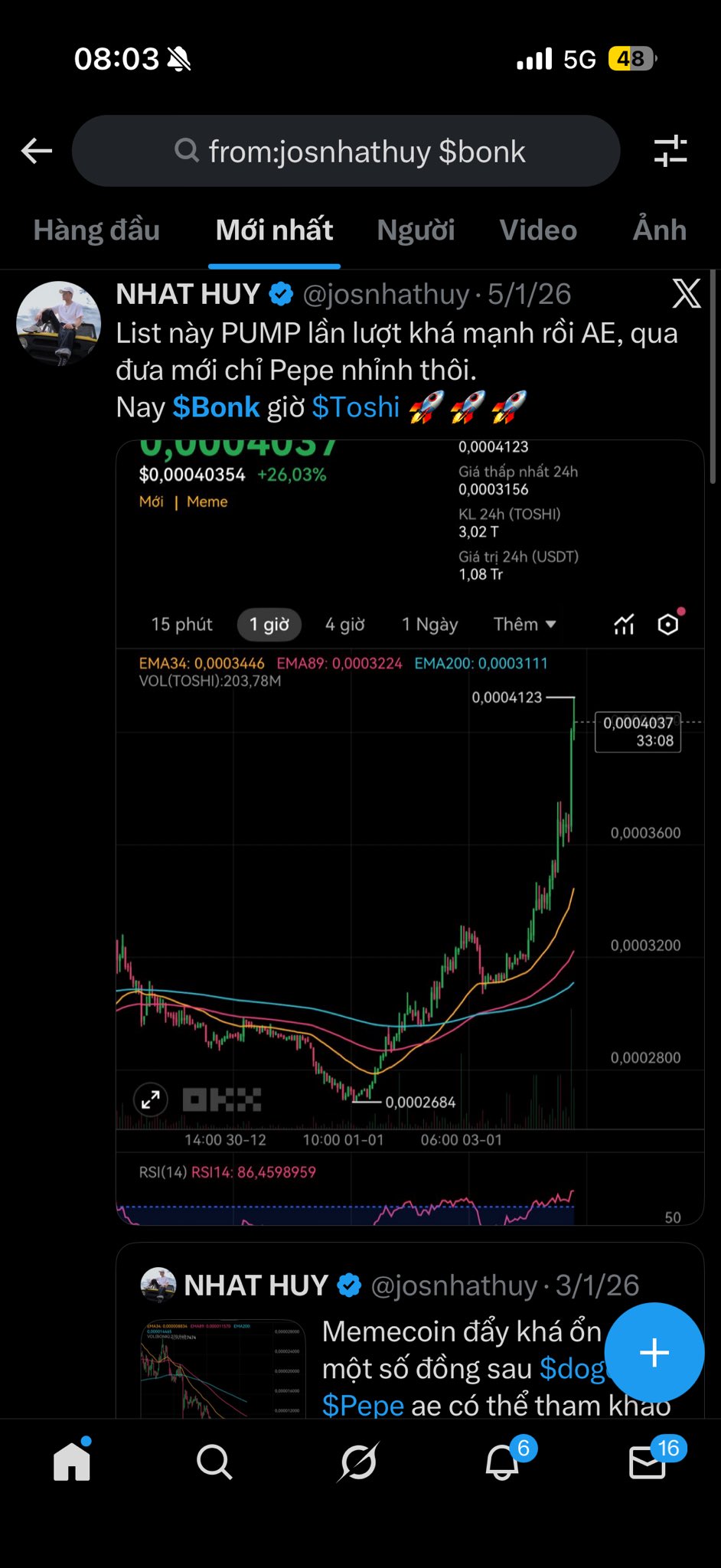Go back with the arrow icon
Screen dimensions: 721x1568
[37, 151]
